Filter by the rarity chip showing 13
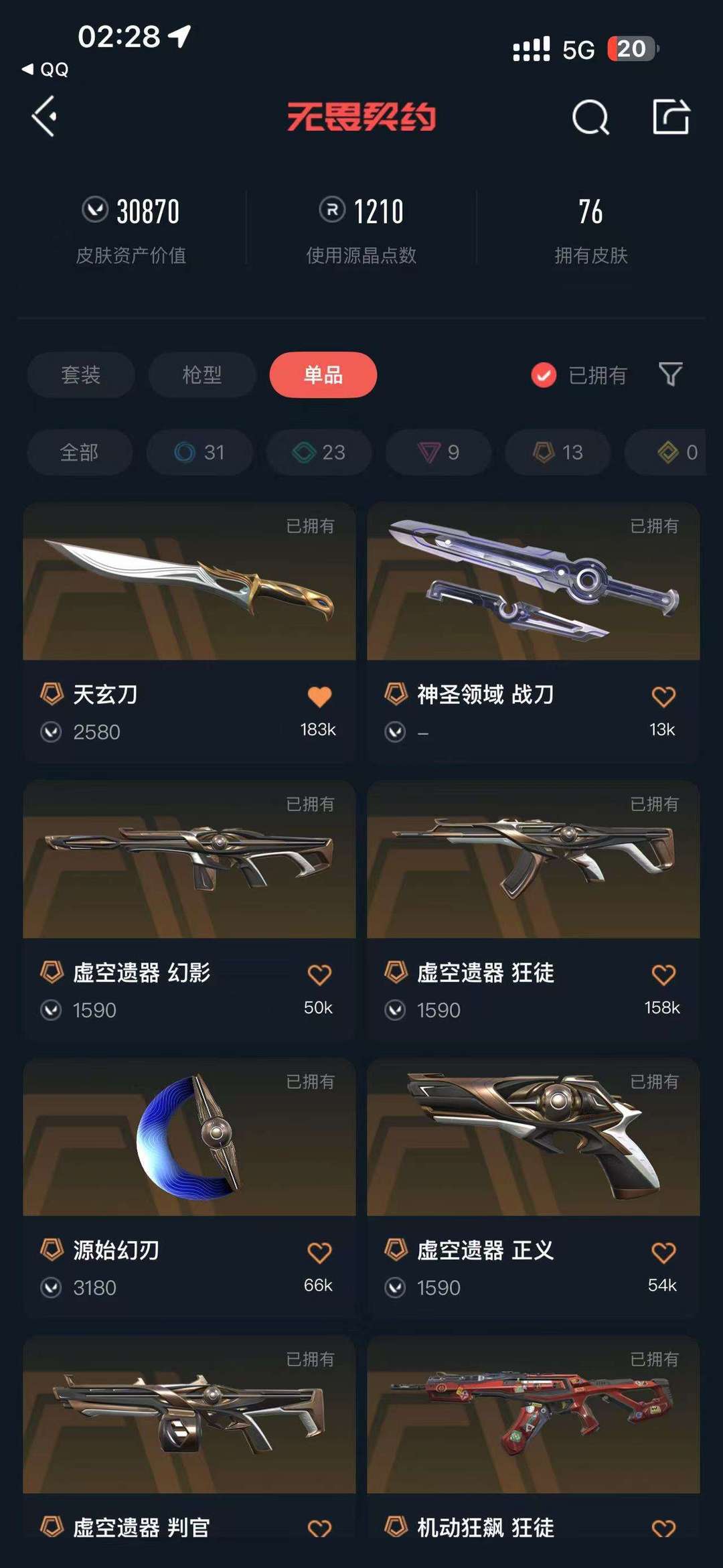The width and height of the screenshot is (723, 1568). (558, 452)
